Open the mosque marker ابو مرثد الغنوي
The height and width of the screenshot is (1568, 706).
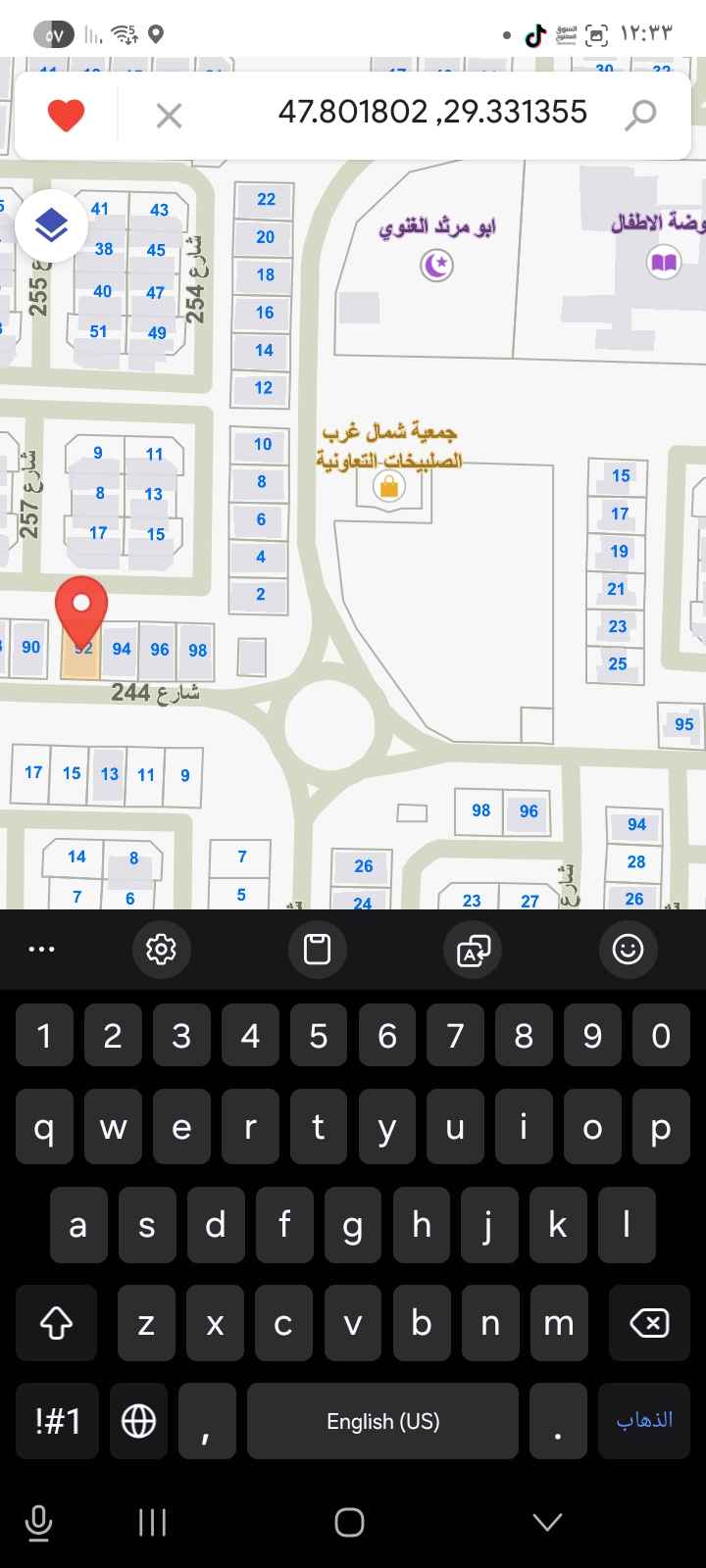click(x=436, y=265)
